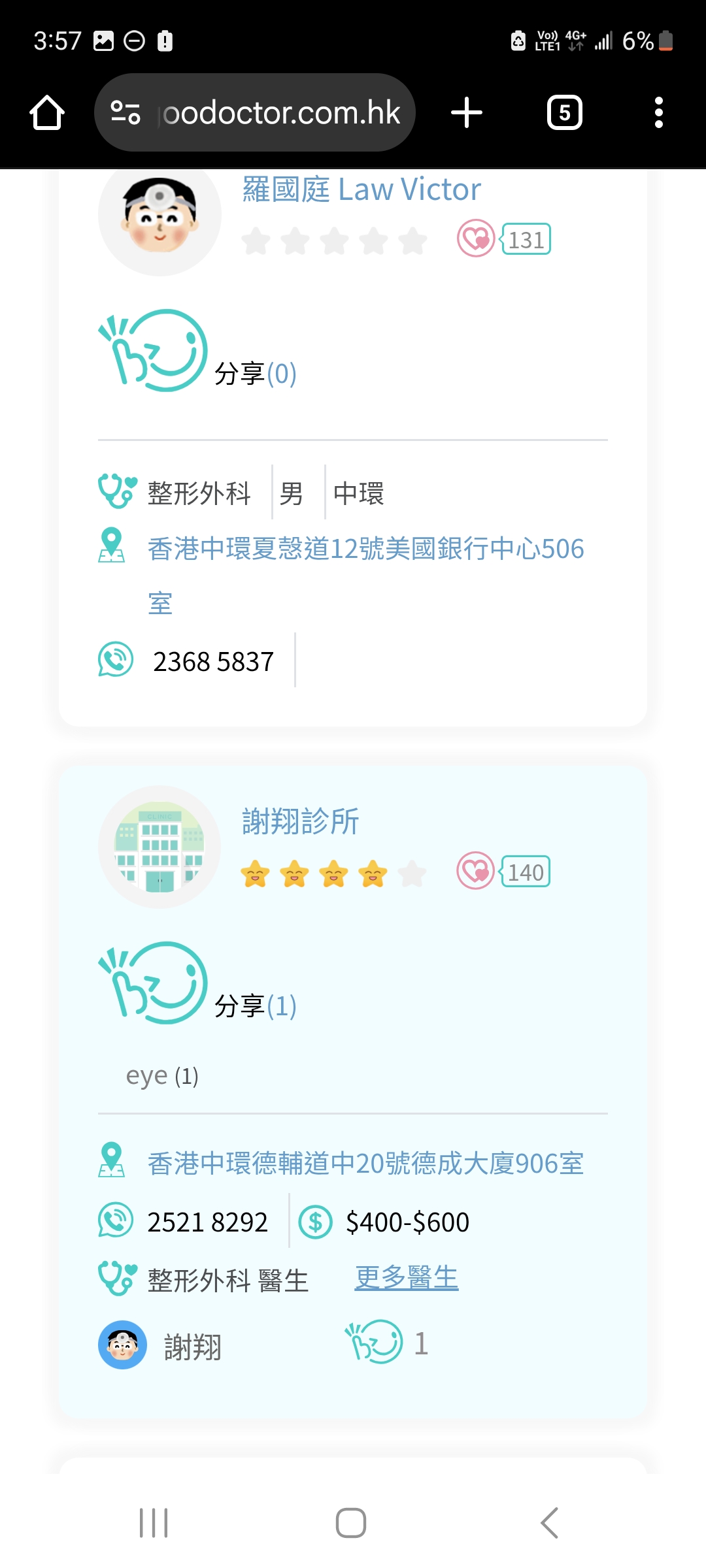View shares (0) for Law Victor
The height and width of the screenshot is (1568, 706).
255,374
